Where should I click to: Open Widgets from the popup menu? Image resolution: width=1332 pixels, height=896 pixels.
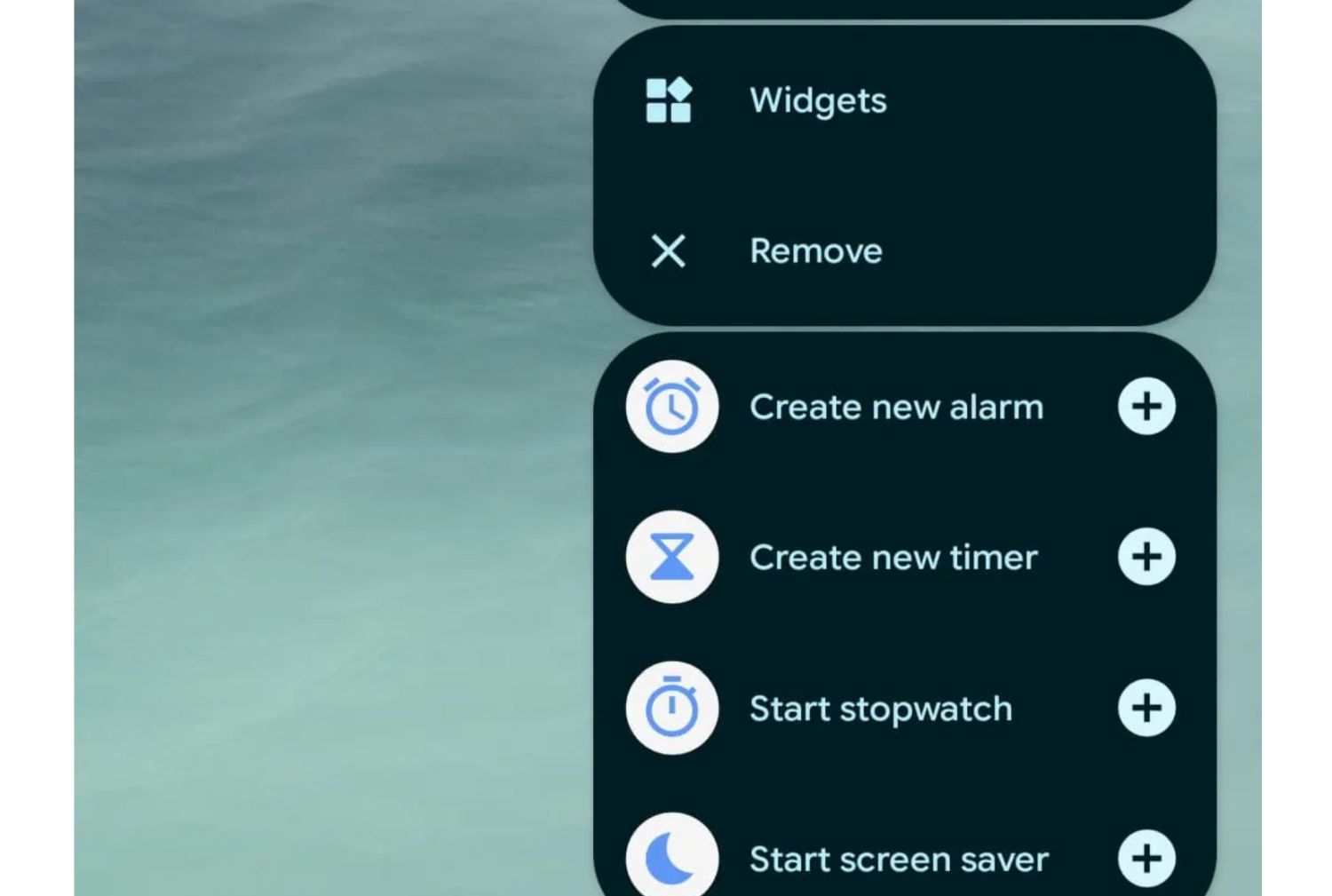(x=817, y=100)
